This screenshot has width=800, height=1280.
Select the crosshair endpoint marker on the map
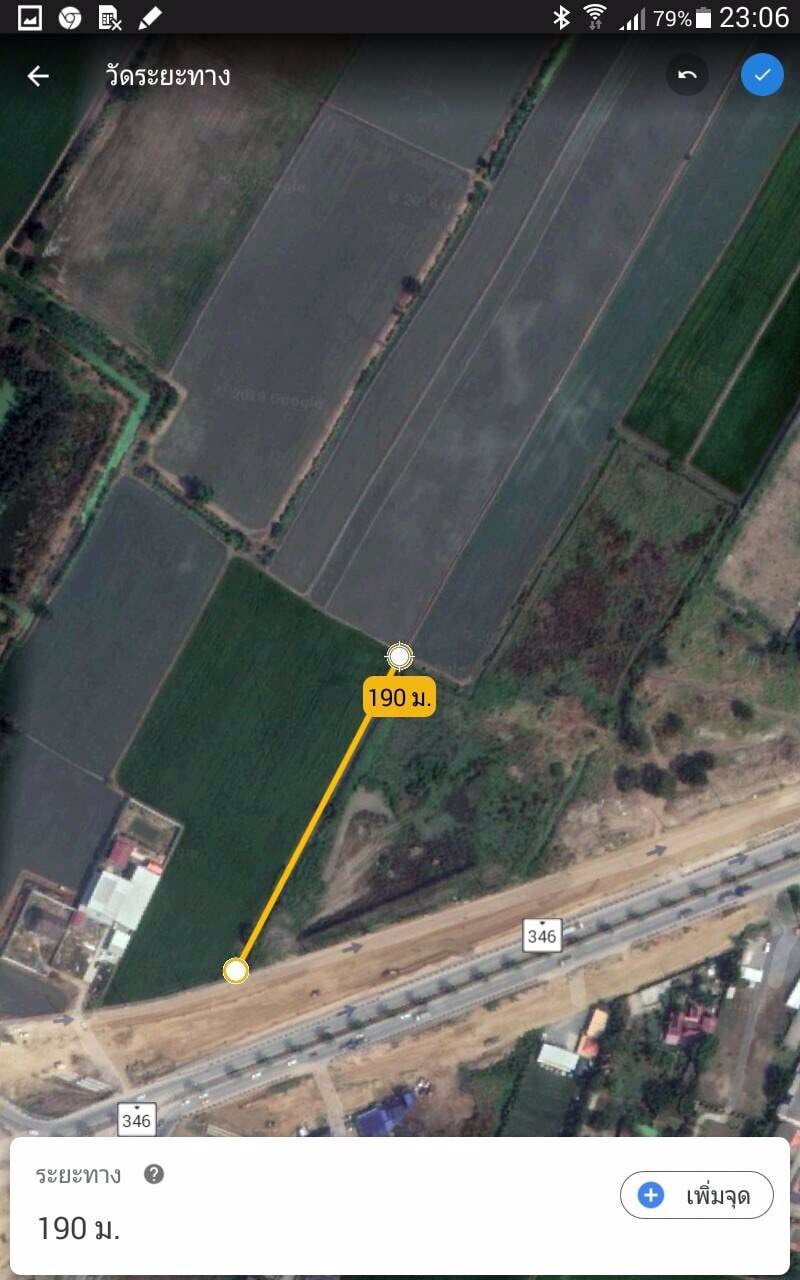pyautogui.click(x=399, y=655)
